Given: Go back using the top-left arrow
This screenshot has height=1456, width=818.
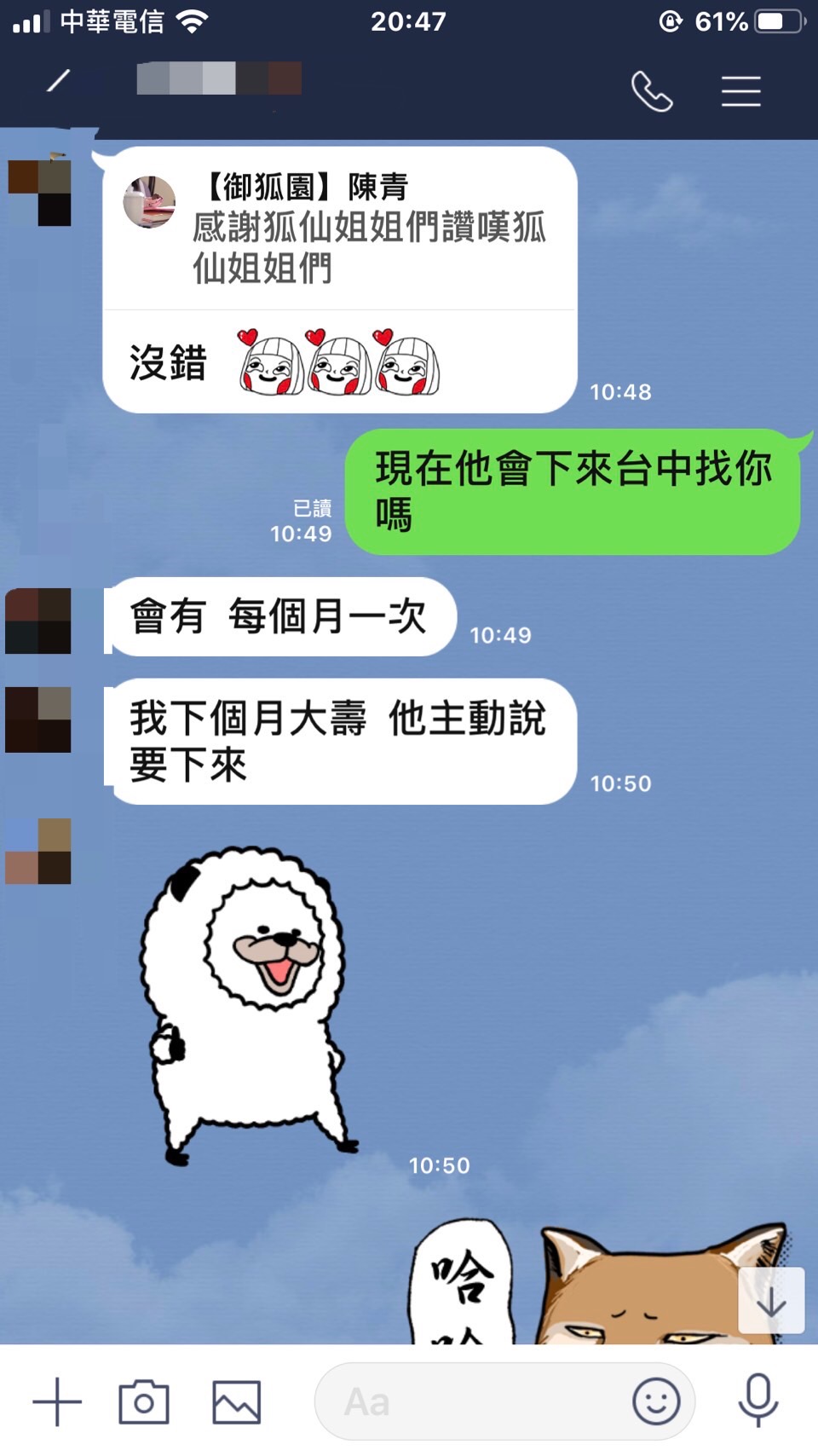Looking at the screenshot, I should tap(57, 82).
